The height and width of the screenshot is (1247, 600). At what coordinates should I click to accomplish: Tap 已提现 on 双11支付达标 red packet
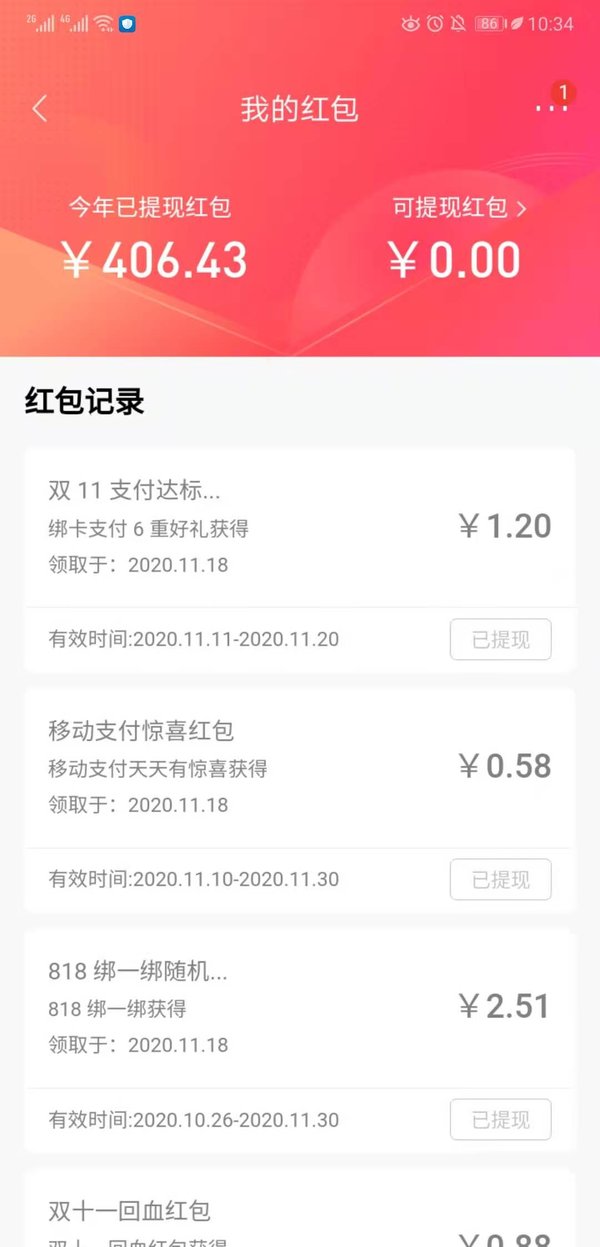click(500, 639)
